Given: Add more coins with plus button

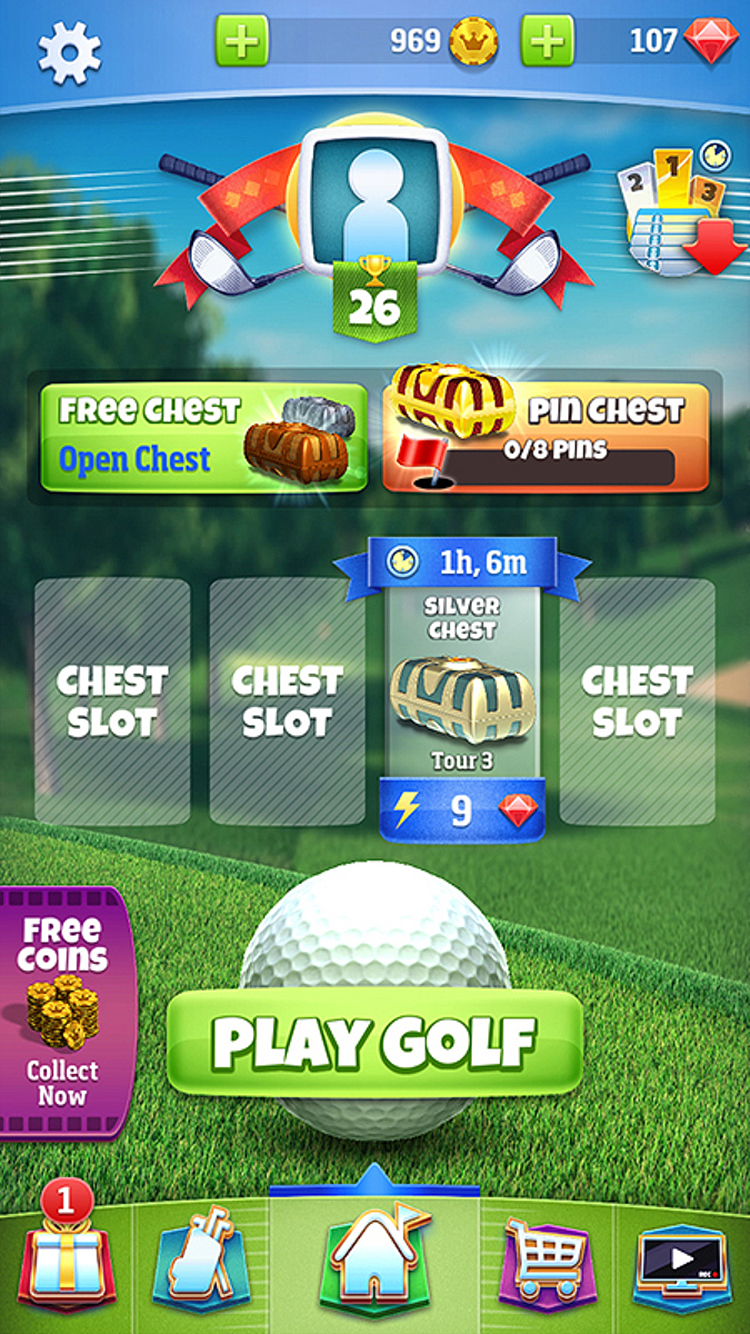Looking at the screenshot, I should (x=242, y=42).
